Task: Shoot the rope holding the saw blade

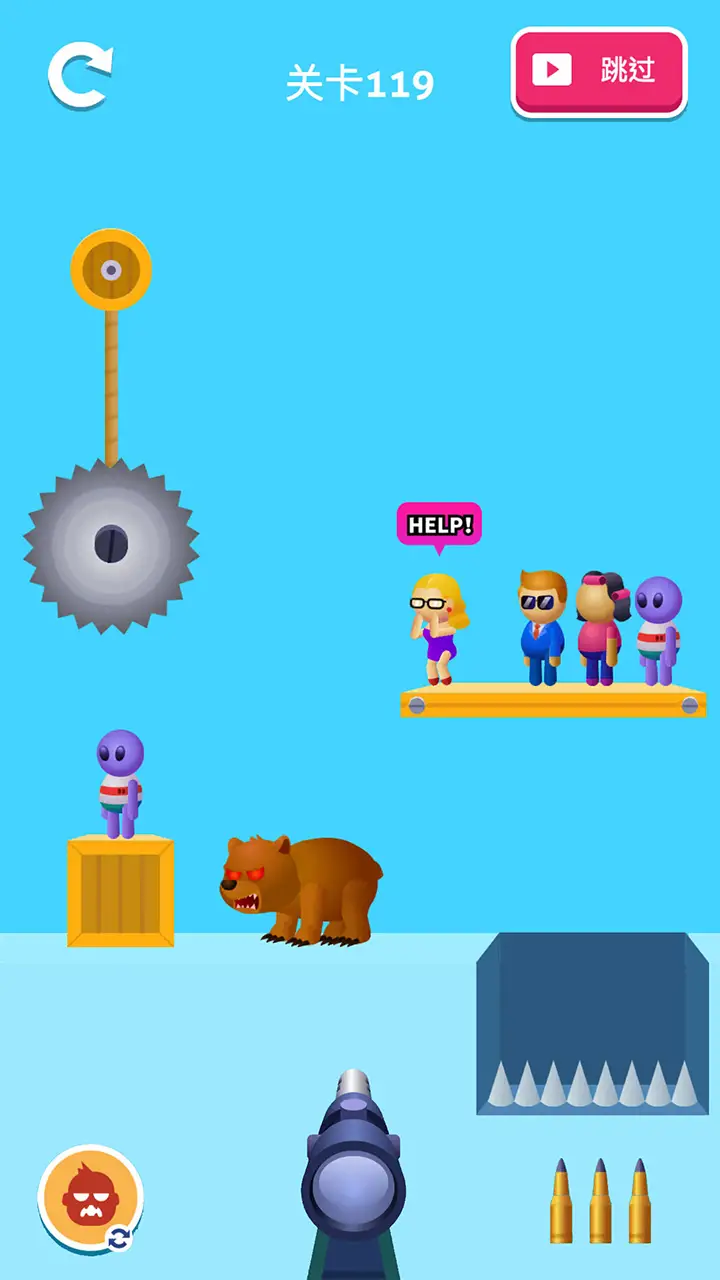Action: click(x=111, y=385)
